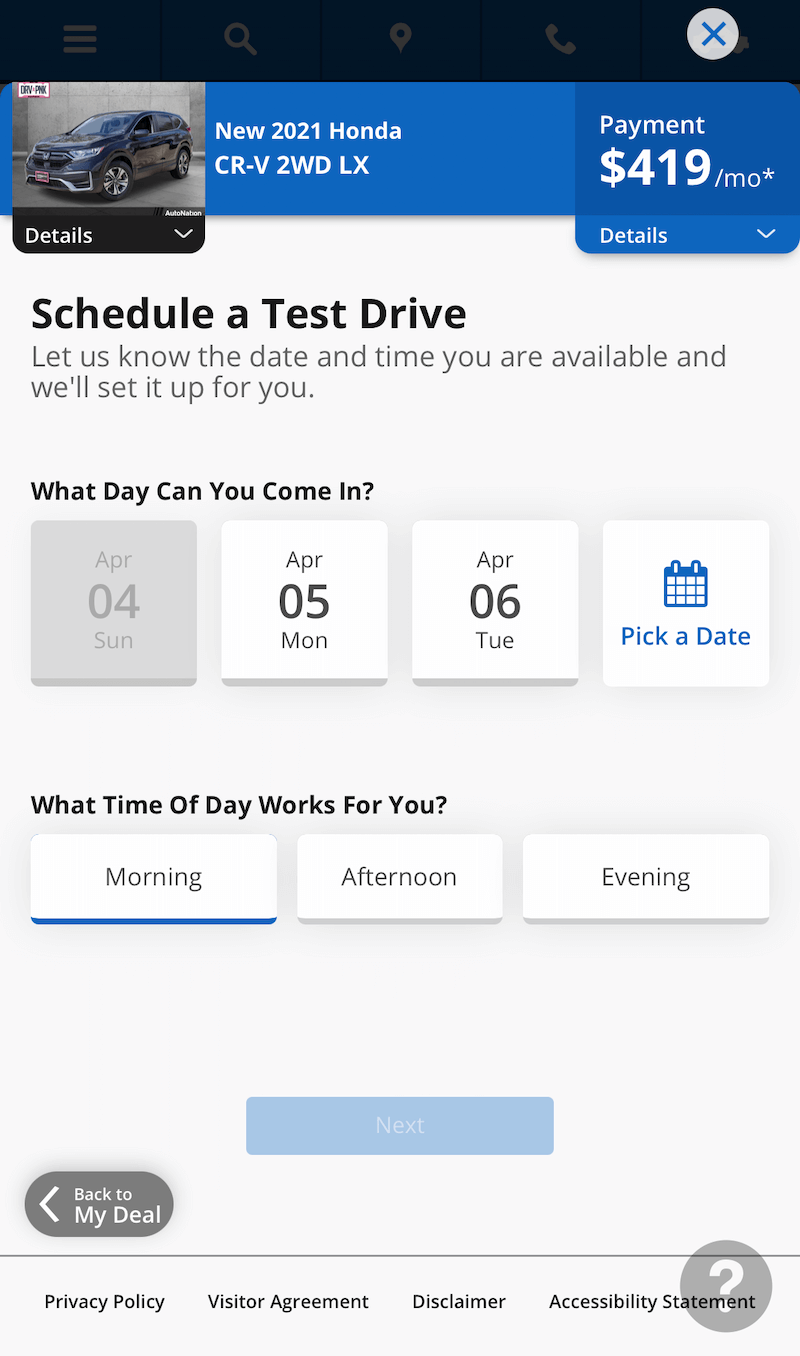Go Back to My Deal
This screenshot has width=800, height=1356.
(99, 1204)
